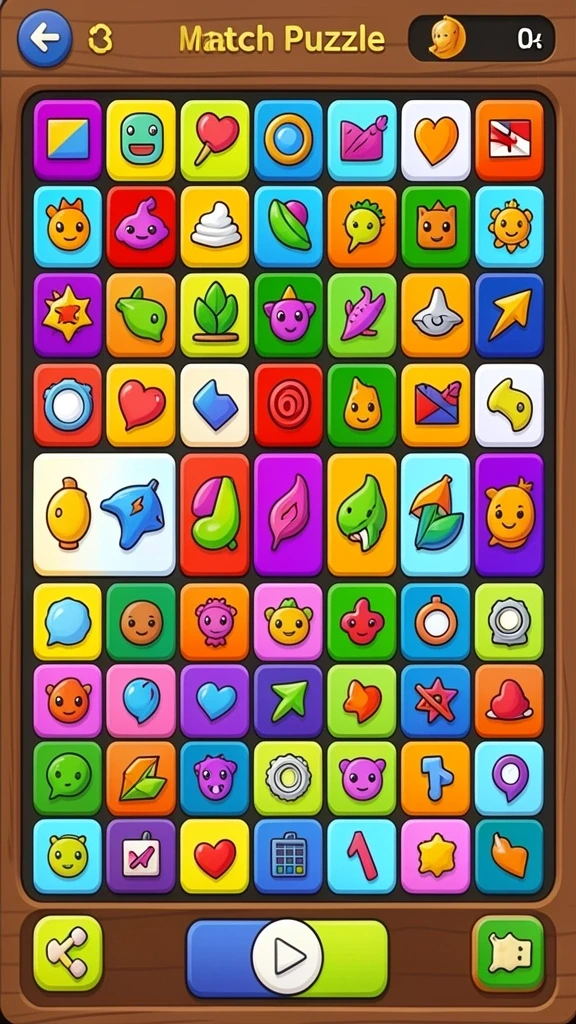Select the blue calculator grid tile
The width and height of the screenshot is (576, 1024).
(x=288, y=857)
